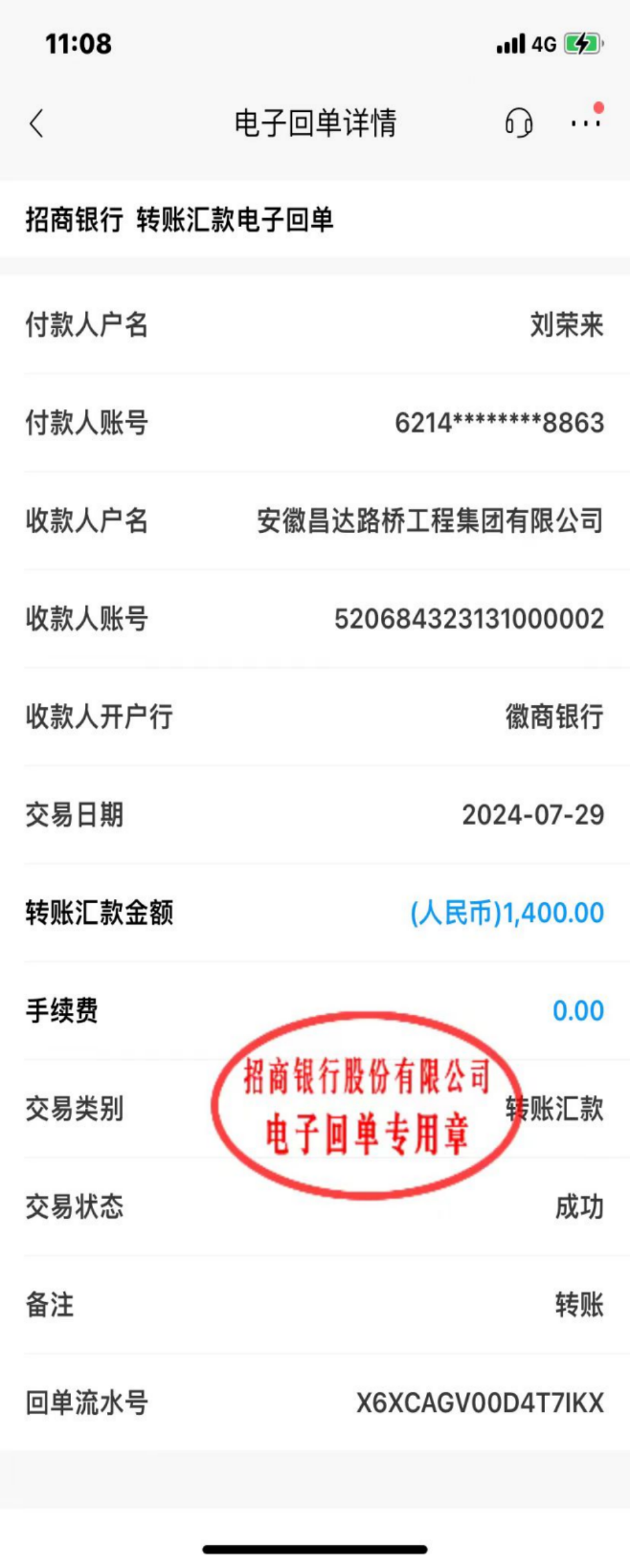
Task: Open customer service headset icon
Action: coord(519,123)
